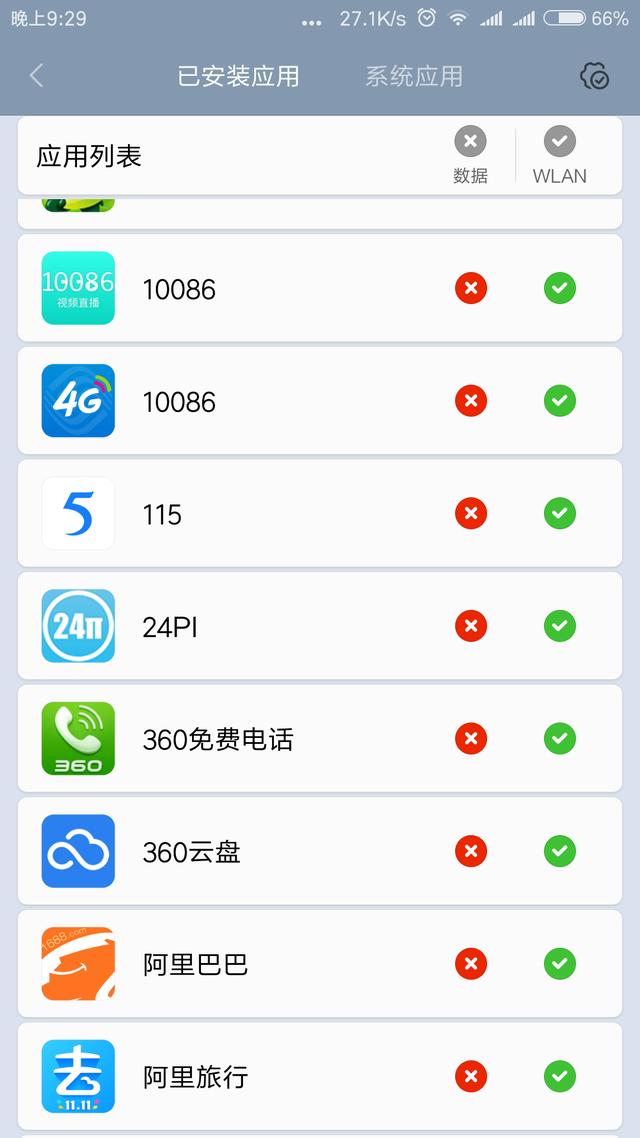Select the 已安装应用 tab
Viewport: 640px width, 1138px height.
pos(238,76)
